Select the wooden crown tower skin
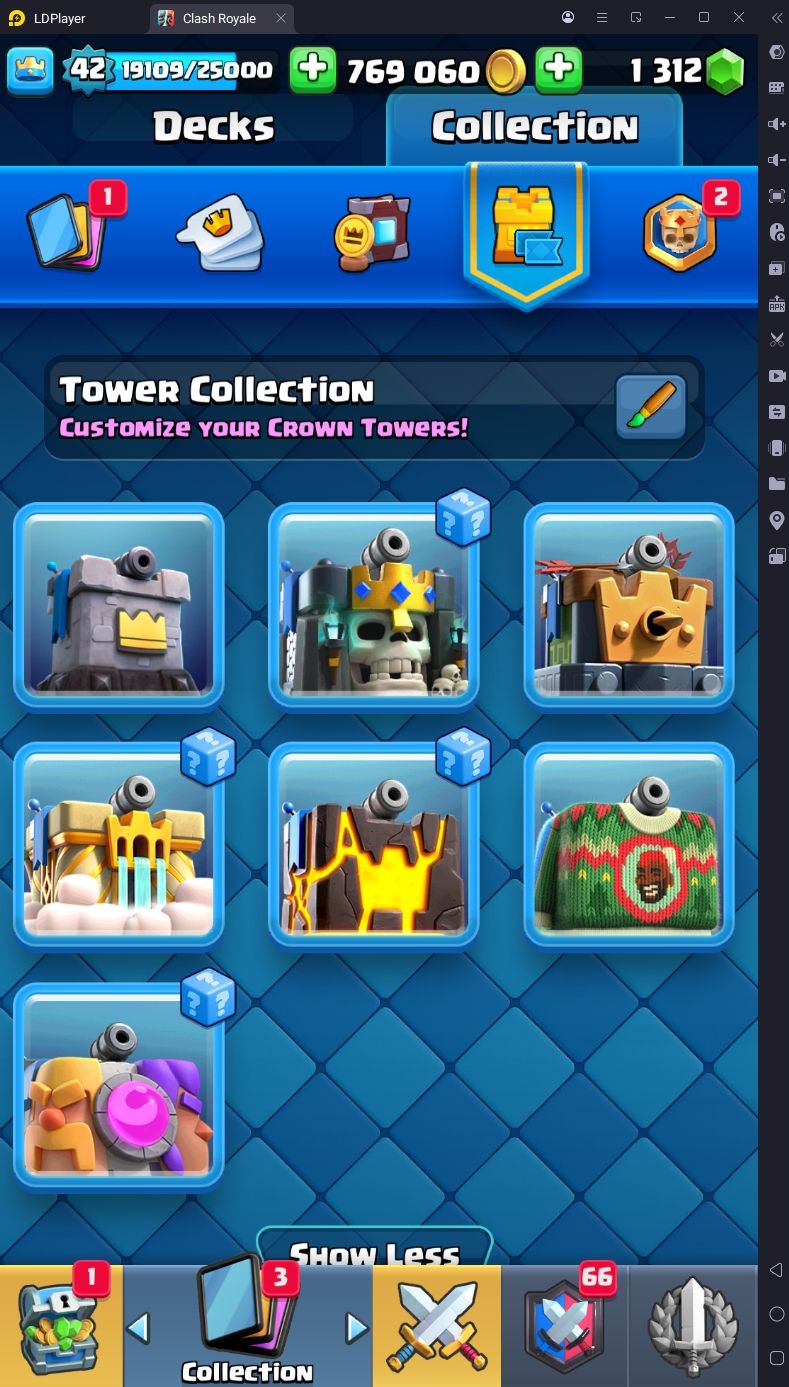The height and width of the screenshot is (1387, 789). (629, 605)
